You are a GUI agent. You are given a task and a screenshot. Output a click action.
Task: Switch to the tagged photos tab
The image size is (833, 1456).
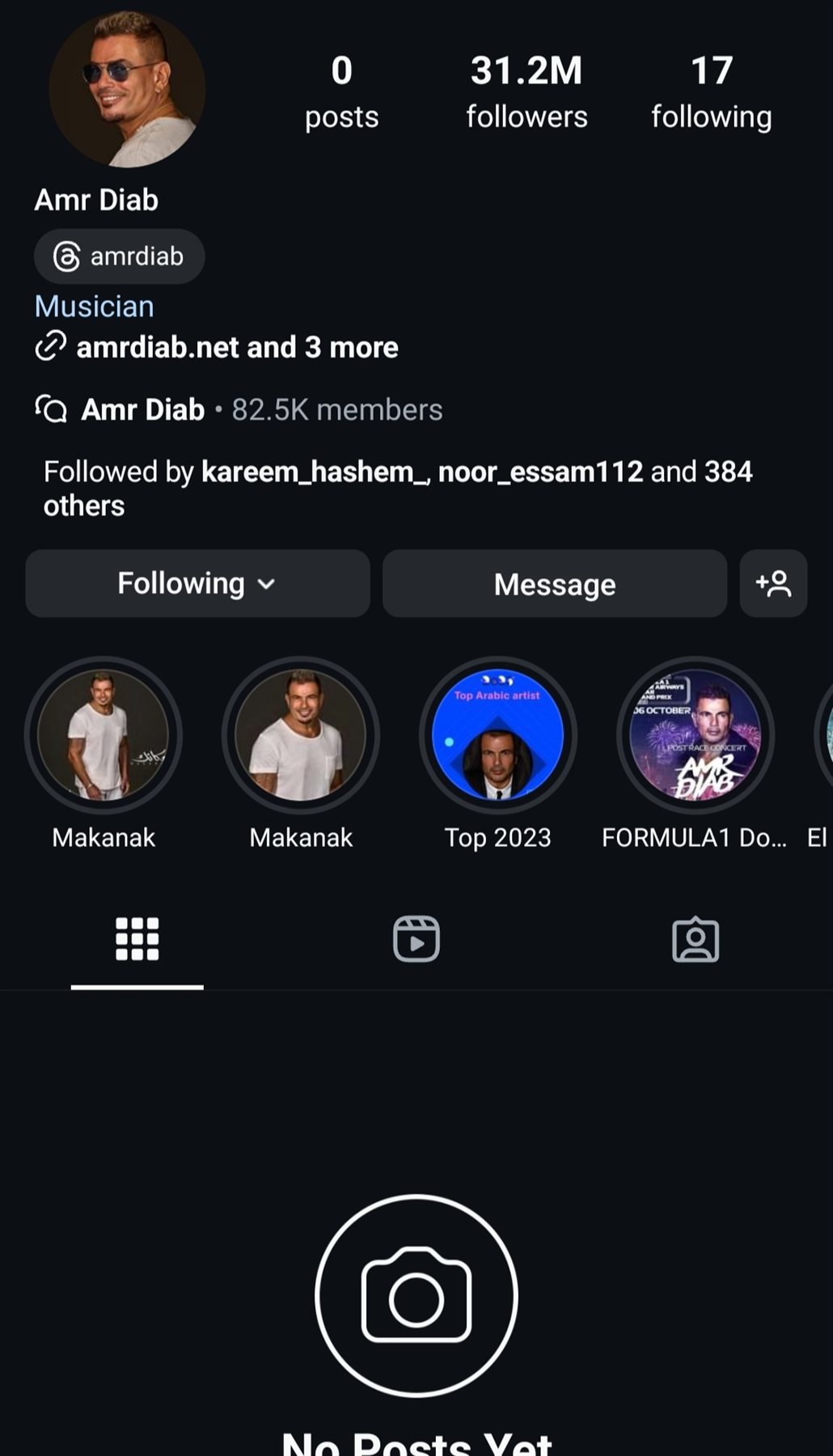695,938
